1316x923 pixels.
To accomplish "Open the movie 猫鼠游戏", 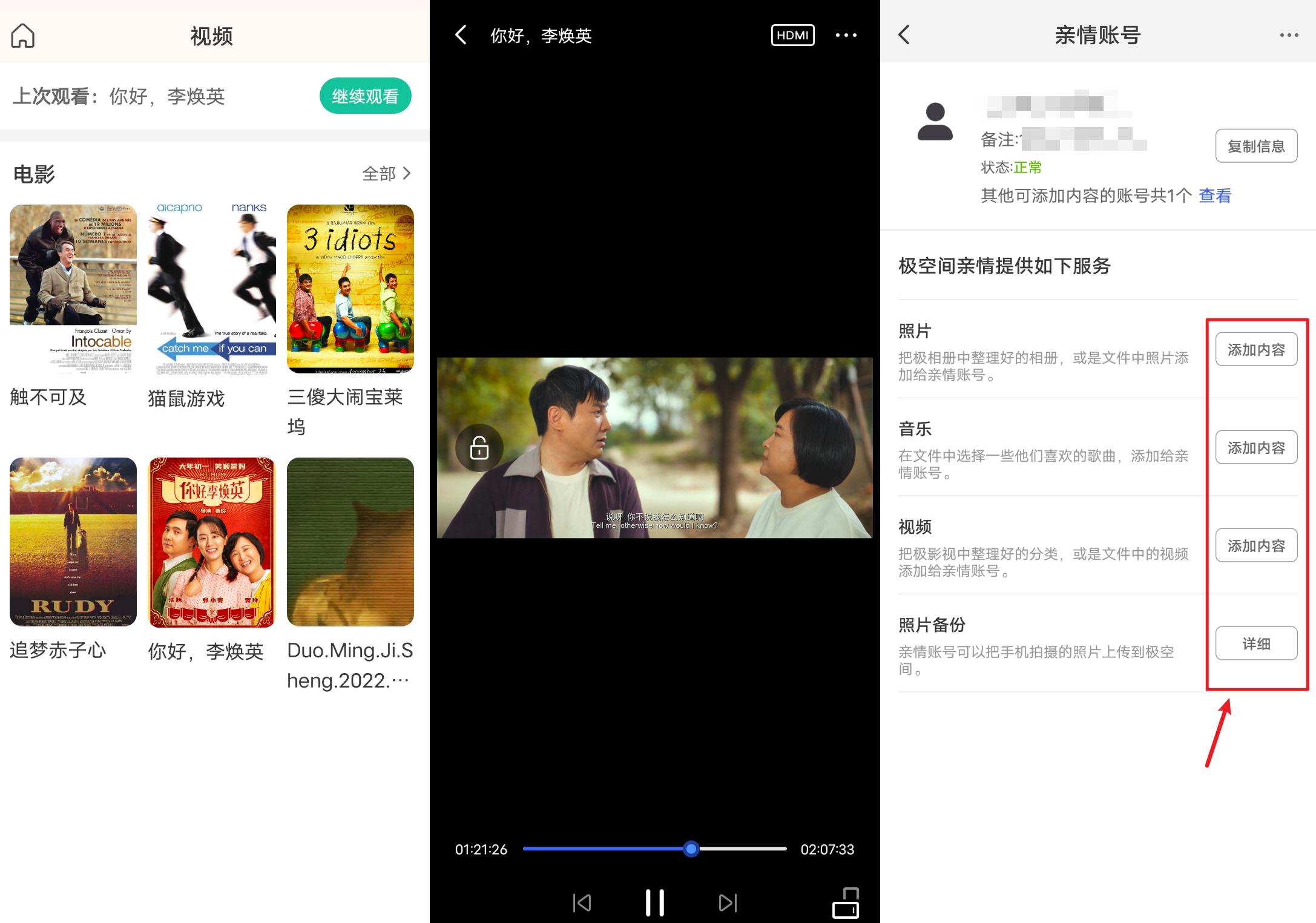I will coord(211,289).
